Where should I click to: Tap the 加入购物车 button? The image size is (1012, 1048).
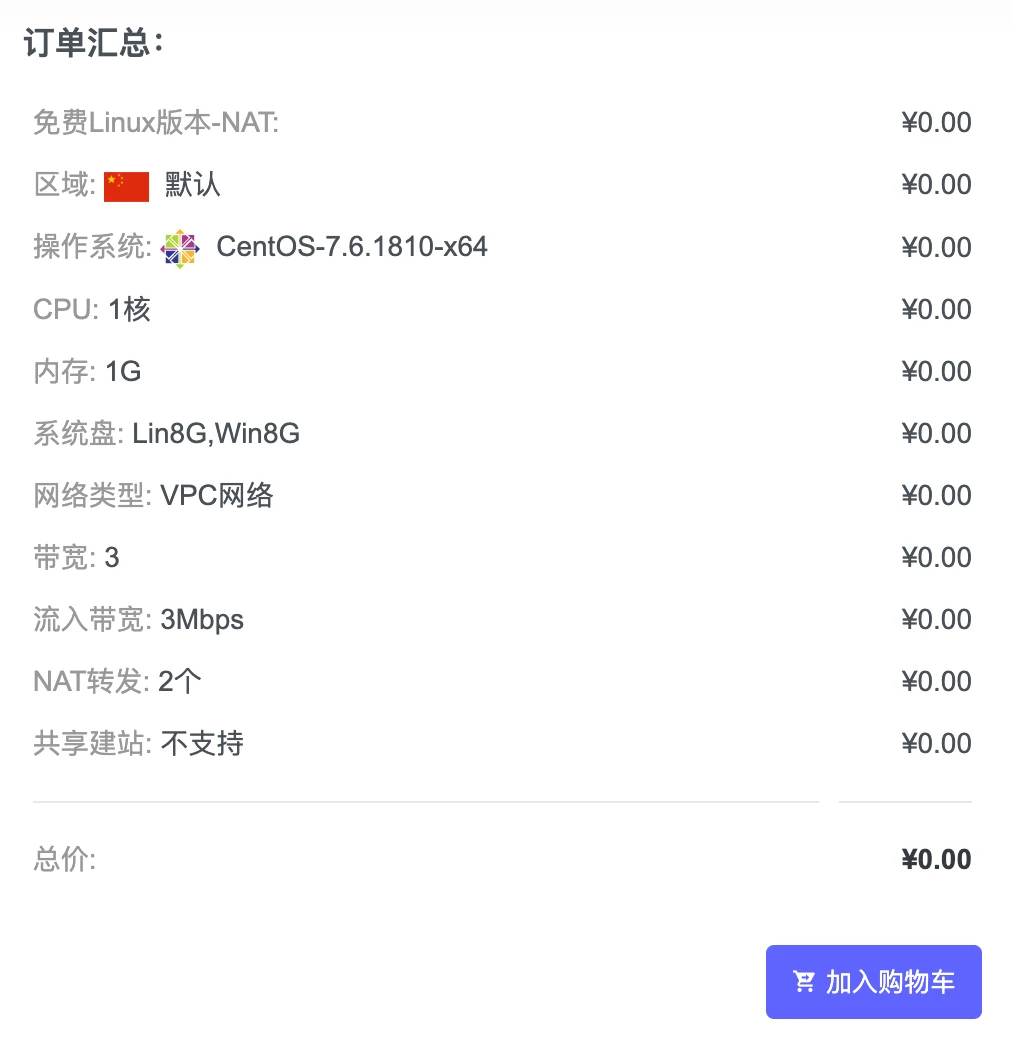click(x=873, y=981)
